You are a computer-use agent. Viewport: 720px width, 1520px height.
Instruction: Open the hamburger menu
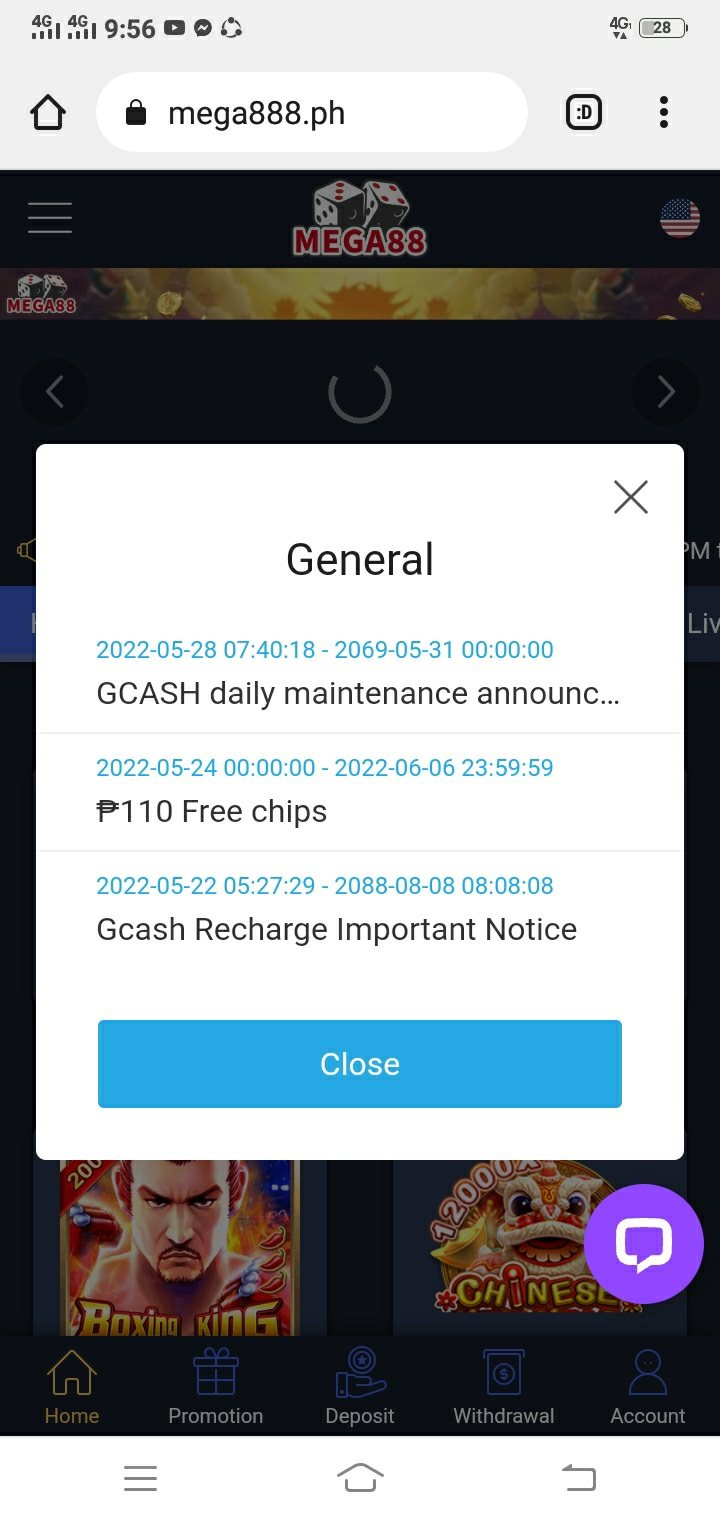[50, 218]
